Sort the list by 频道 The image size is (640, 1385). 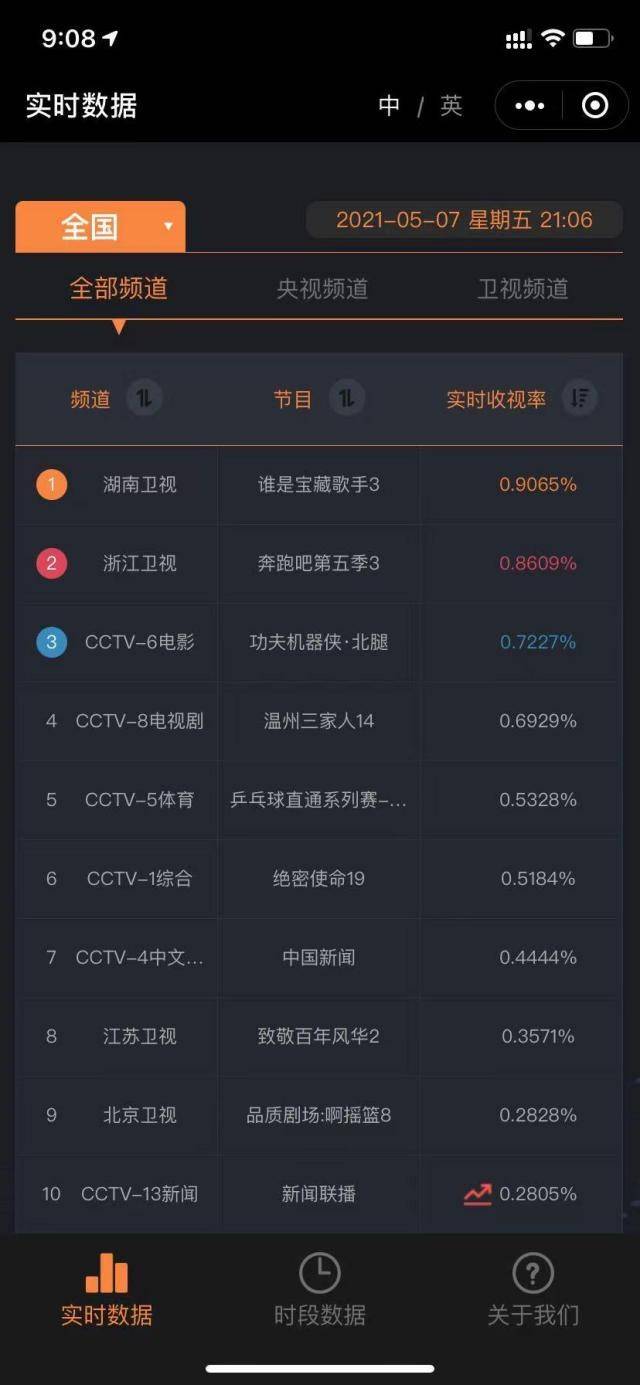point(144,399)
